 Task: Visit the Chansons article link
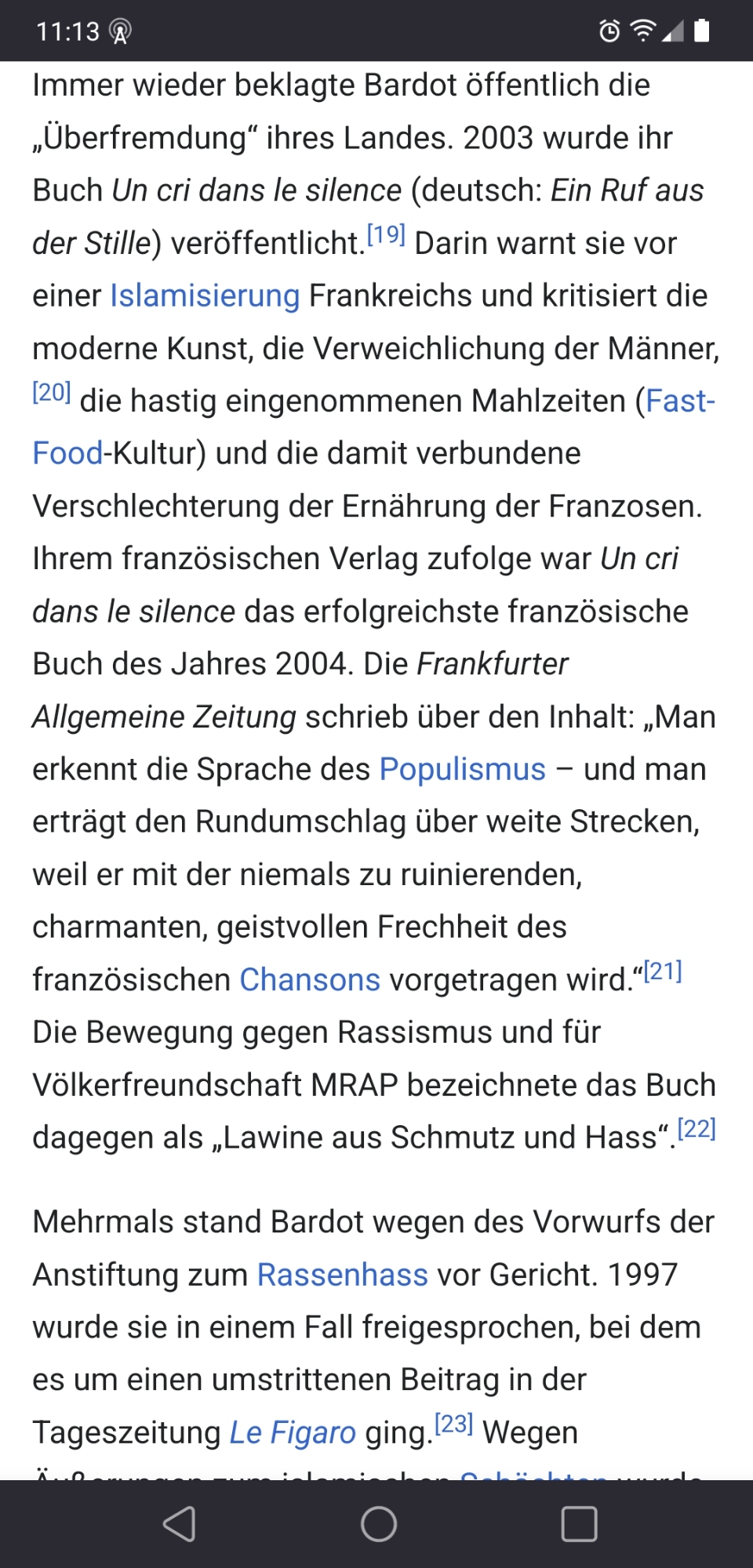[x=309, y=980]
